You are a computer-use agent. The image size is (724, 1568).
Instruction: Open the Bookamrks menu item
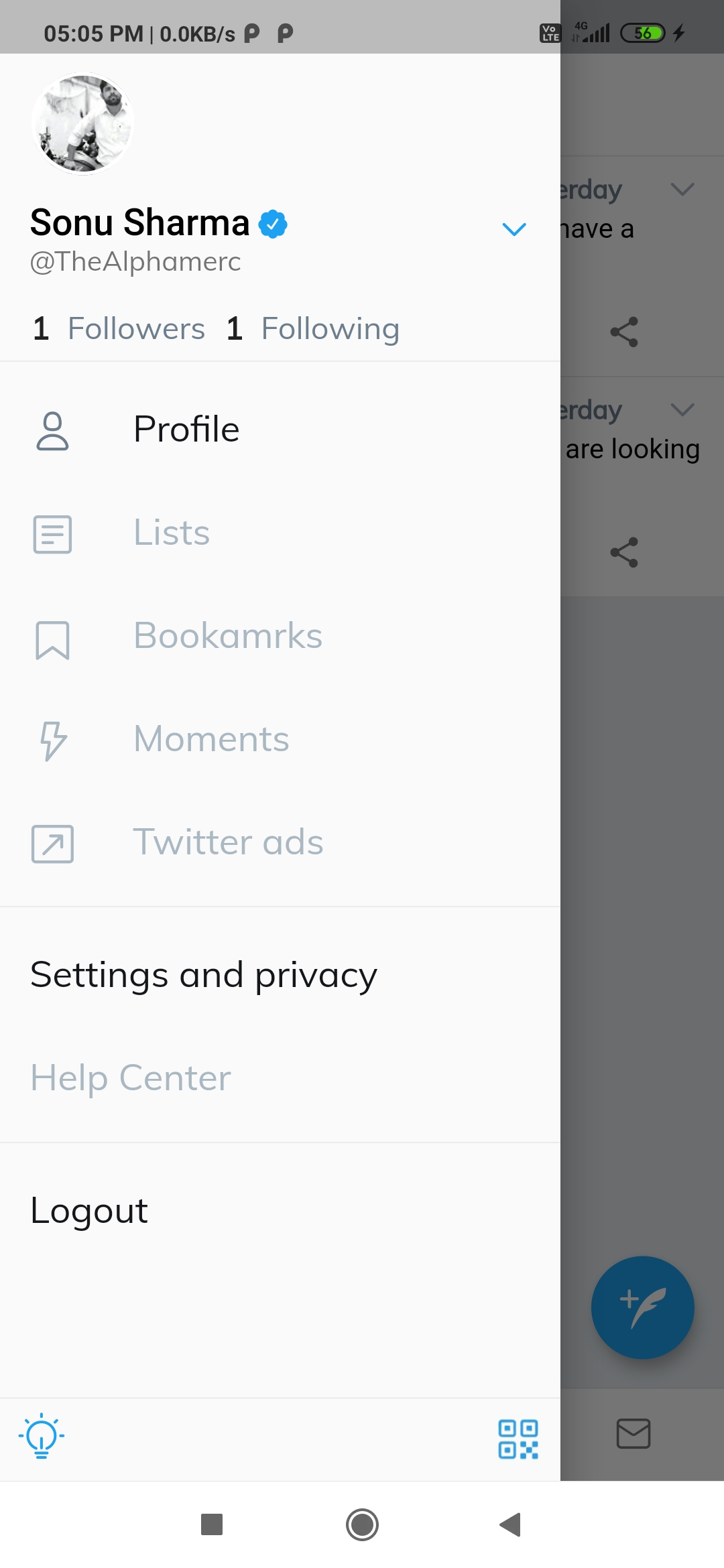pyautogui.click(x=280, y=637)
